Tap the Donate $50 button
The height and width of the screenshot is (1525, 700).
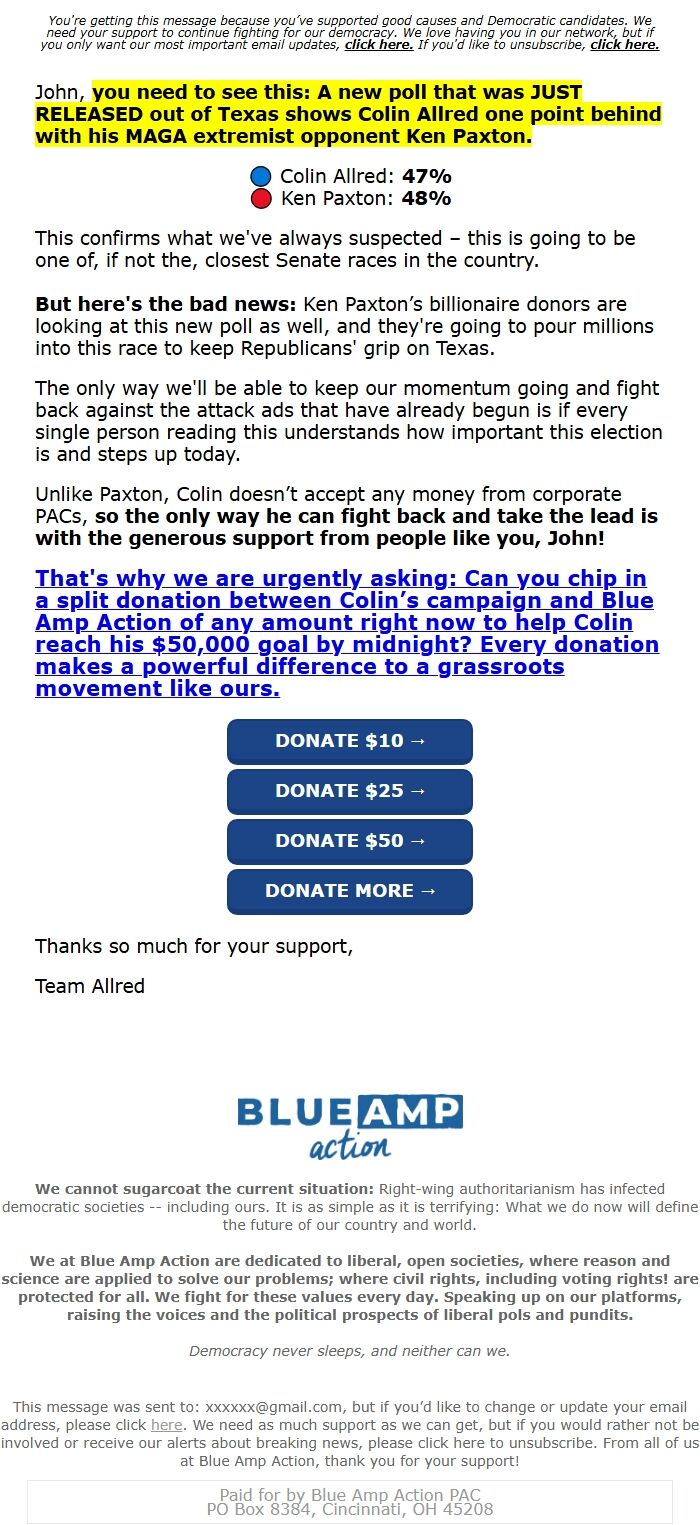pyautogui.click(x=350, y=841)
